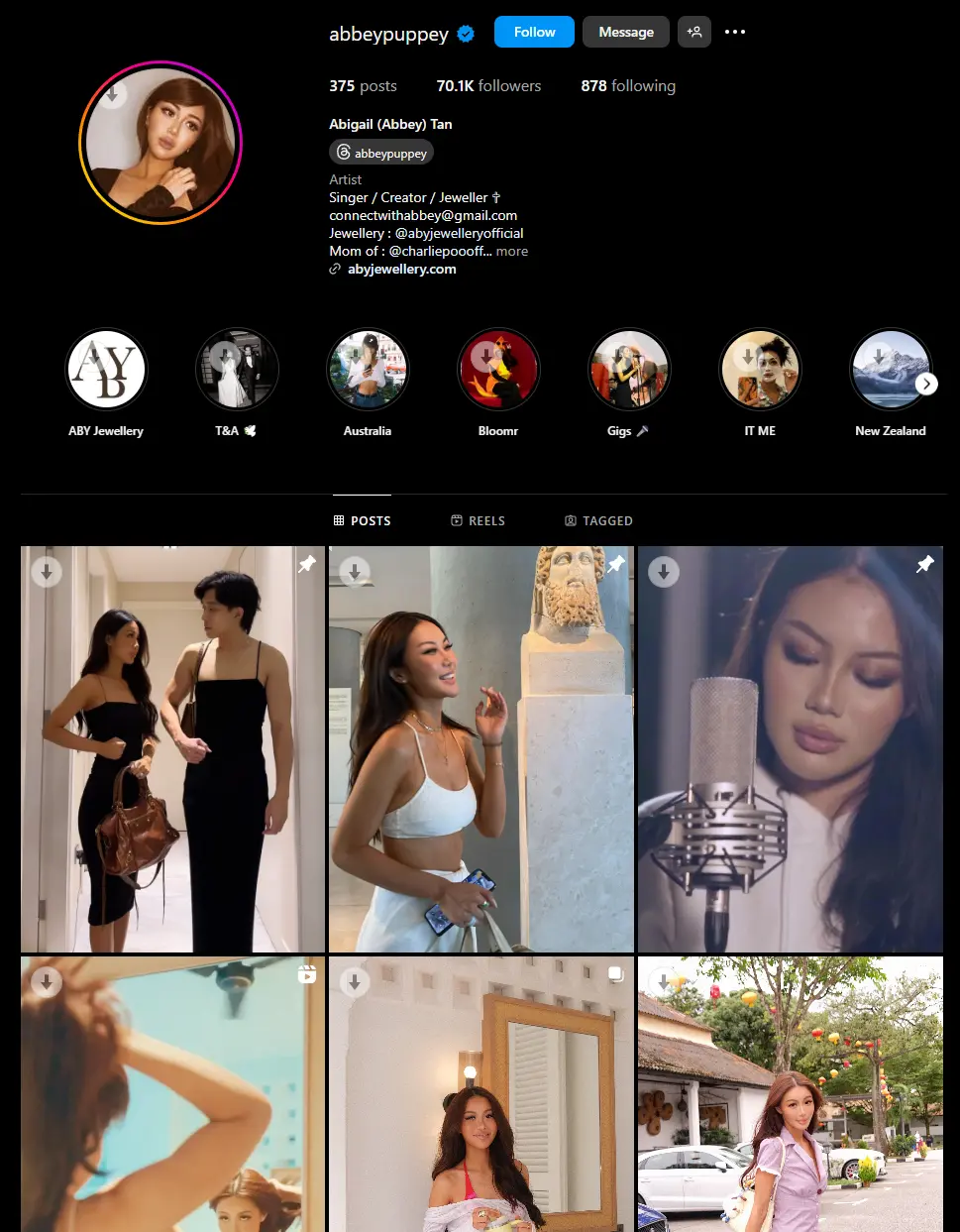View the Gigs highlight
This screenshot has height=1232, width=960.
click(x=629, y=370)
